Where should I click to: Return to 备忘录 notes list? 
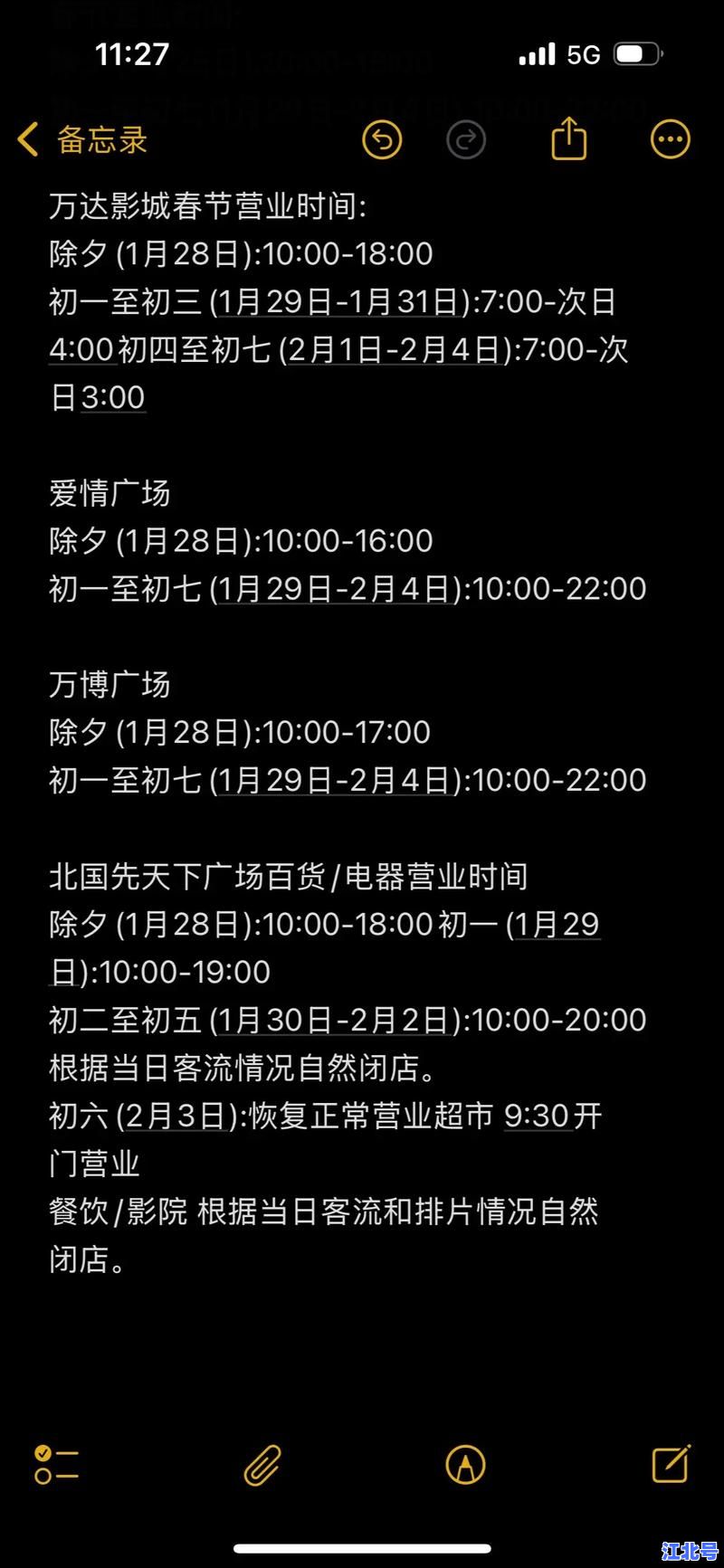100,140
